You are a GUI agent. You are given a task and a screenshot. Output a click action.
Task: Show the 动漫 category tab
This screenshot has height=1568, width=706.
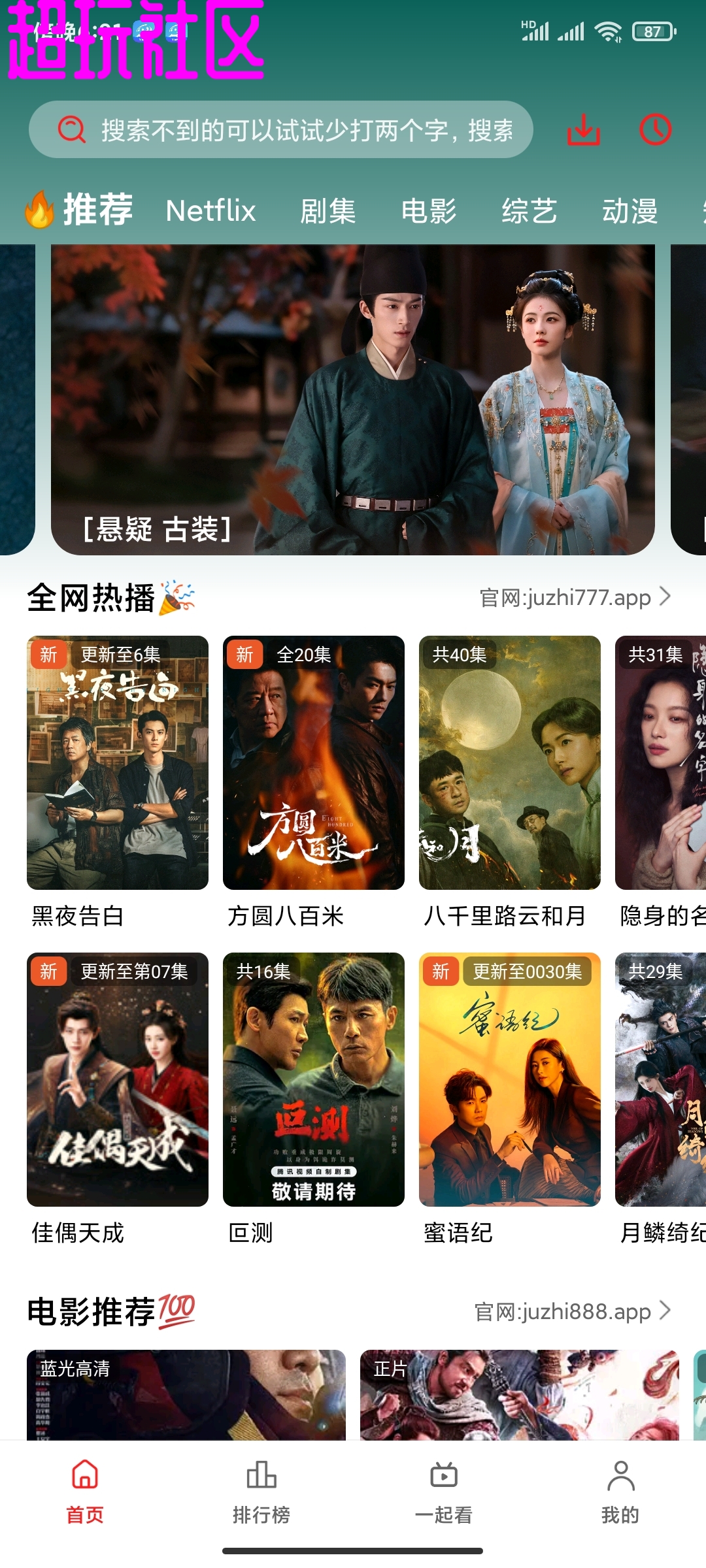coord(630,211)
